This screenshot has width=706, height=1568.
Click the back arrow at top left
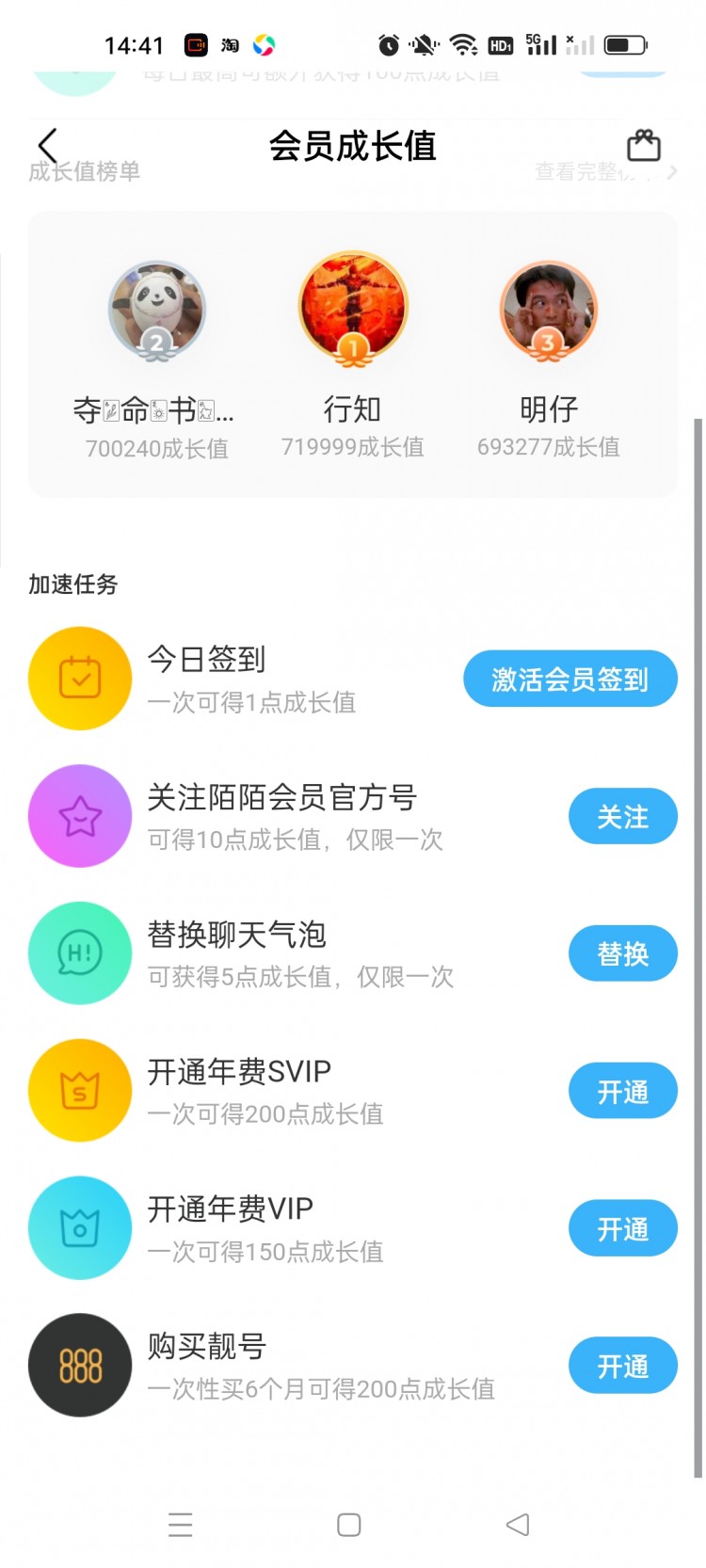[x=47, y=146]
